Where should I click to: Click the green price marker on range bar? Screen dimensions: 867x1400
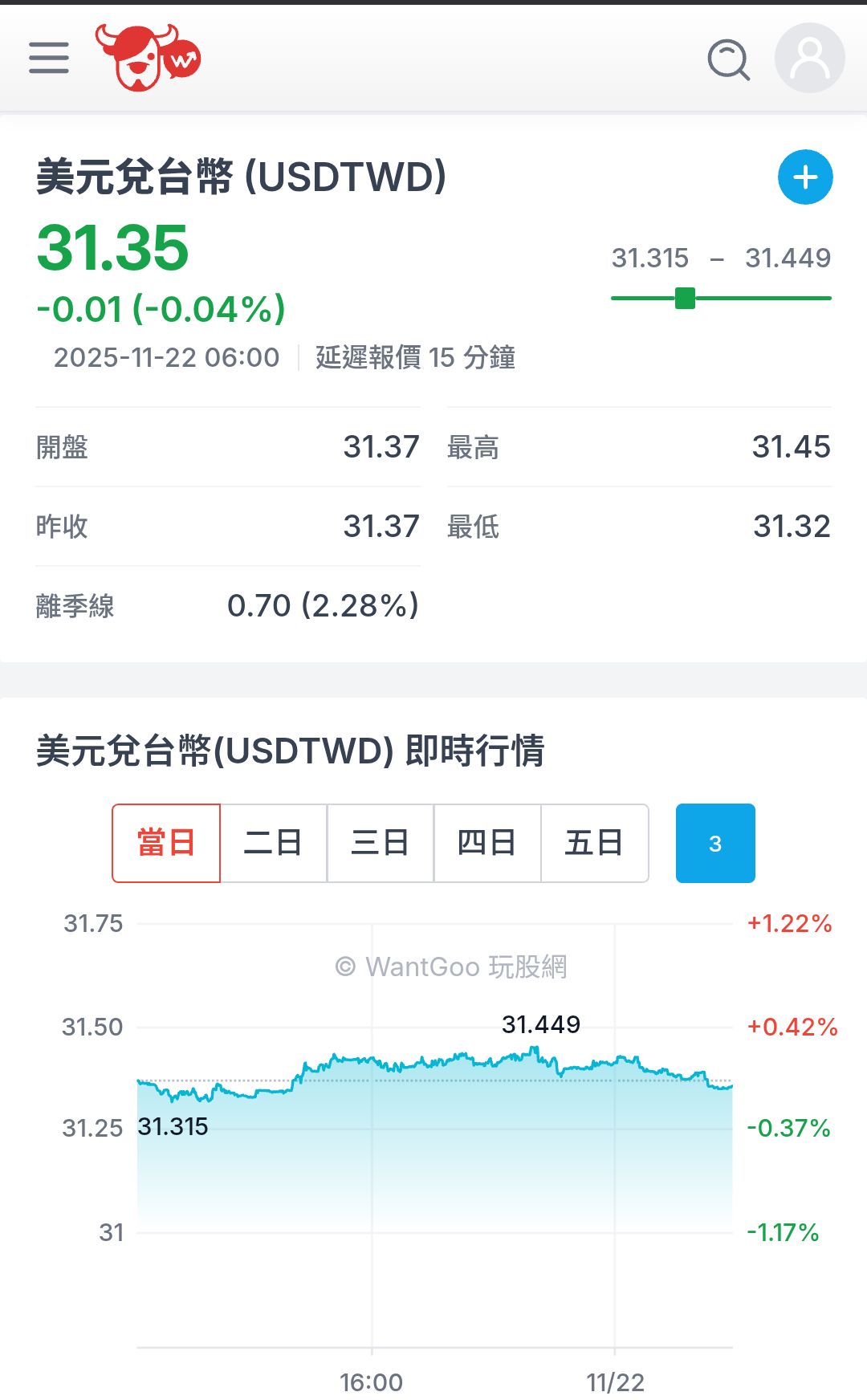click(x=684, y=297)
